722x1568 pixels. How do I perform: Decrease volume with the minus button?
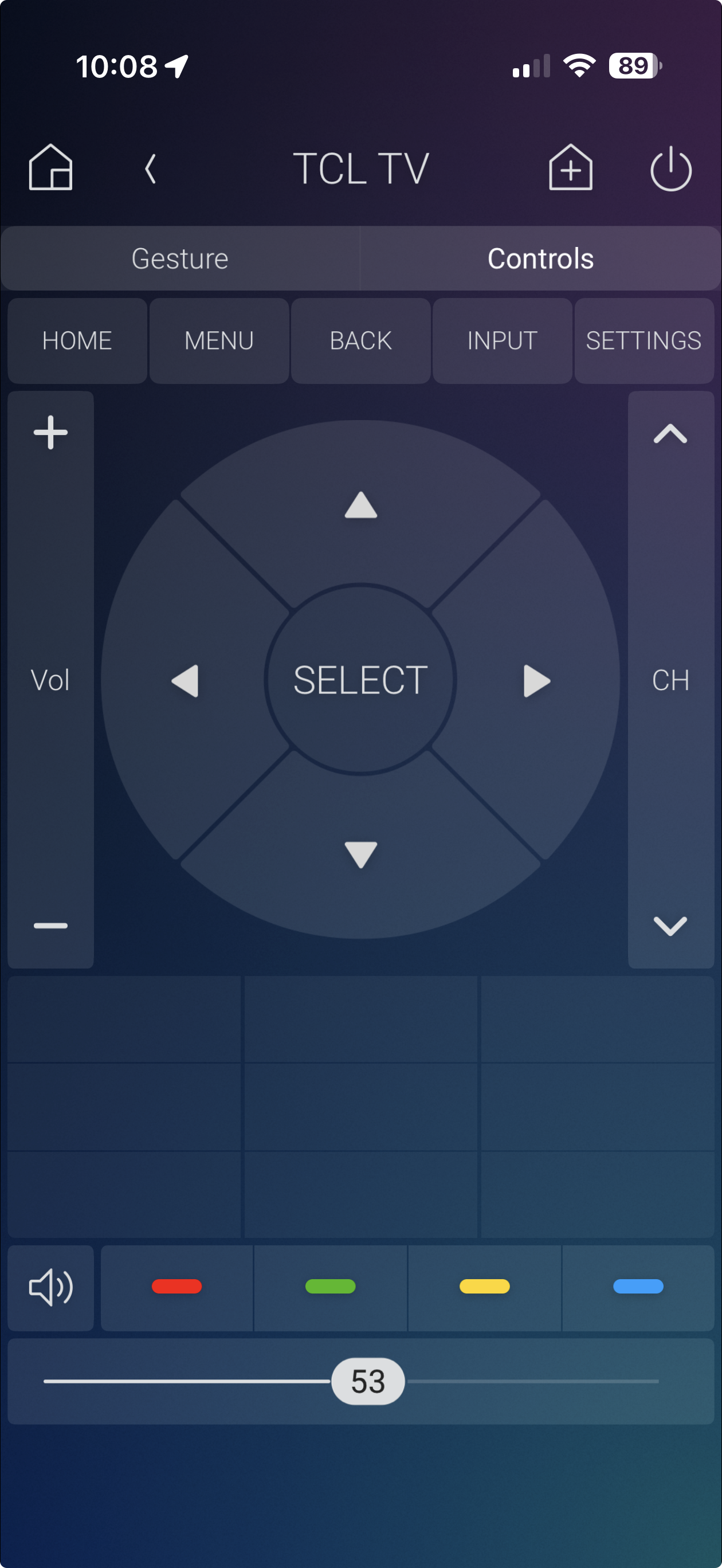click(50, 926)
